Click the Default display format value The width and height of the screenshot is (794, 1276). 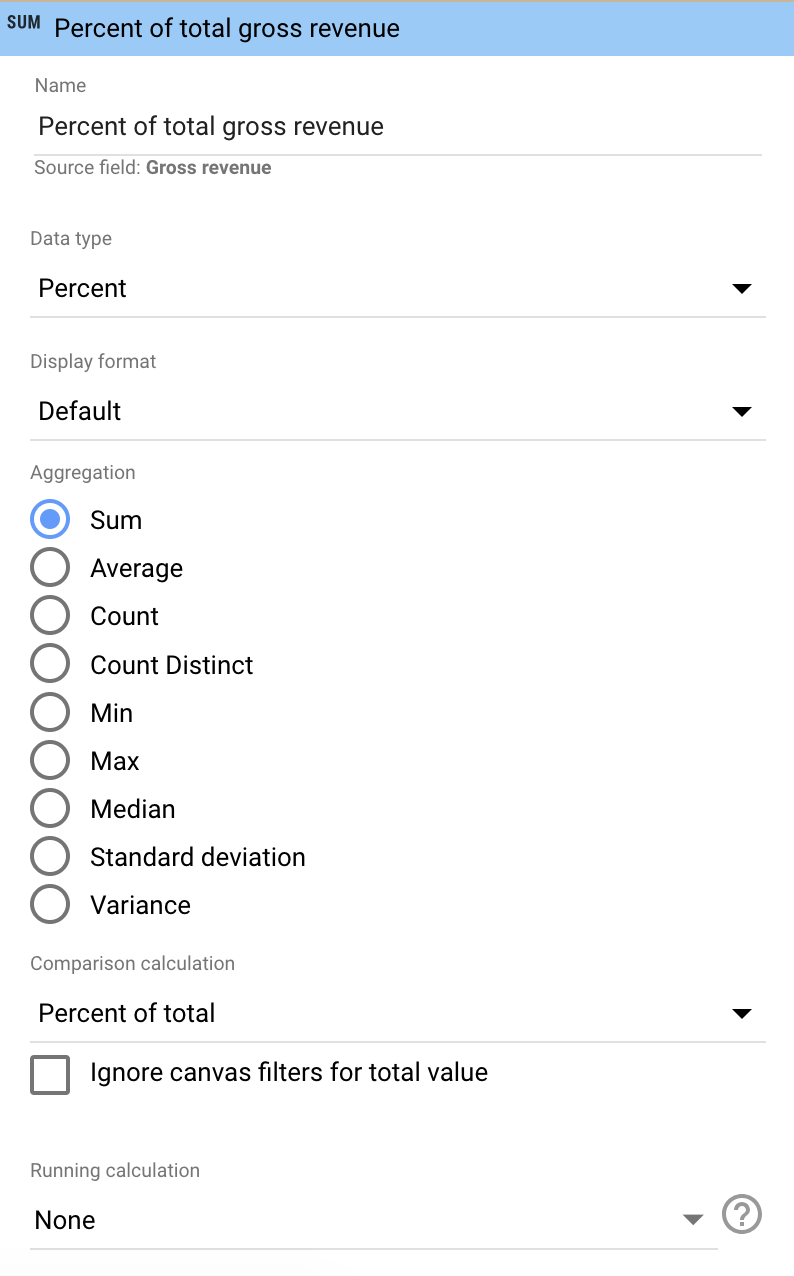pos(79,411)
